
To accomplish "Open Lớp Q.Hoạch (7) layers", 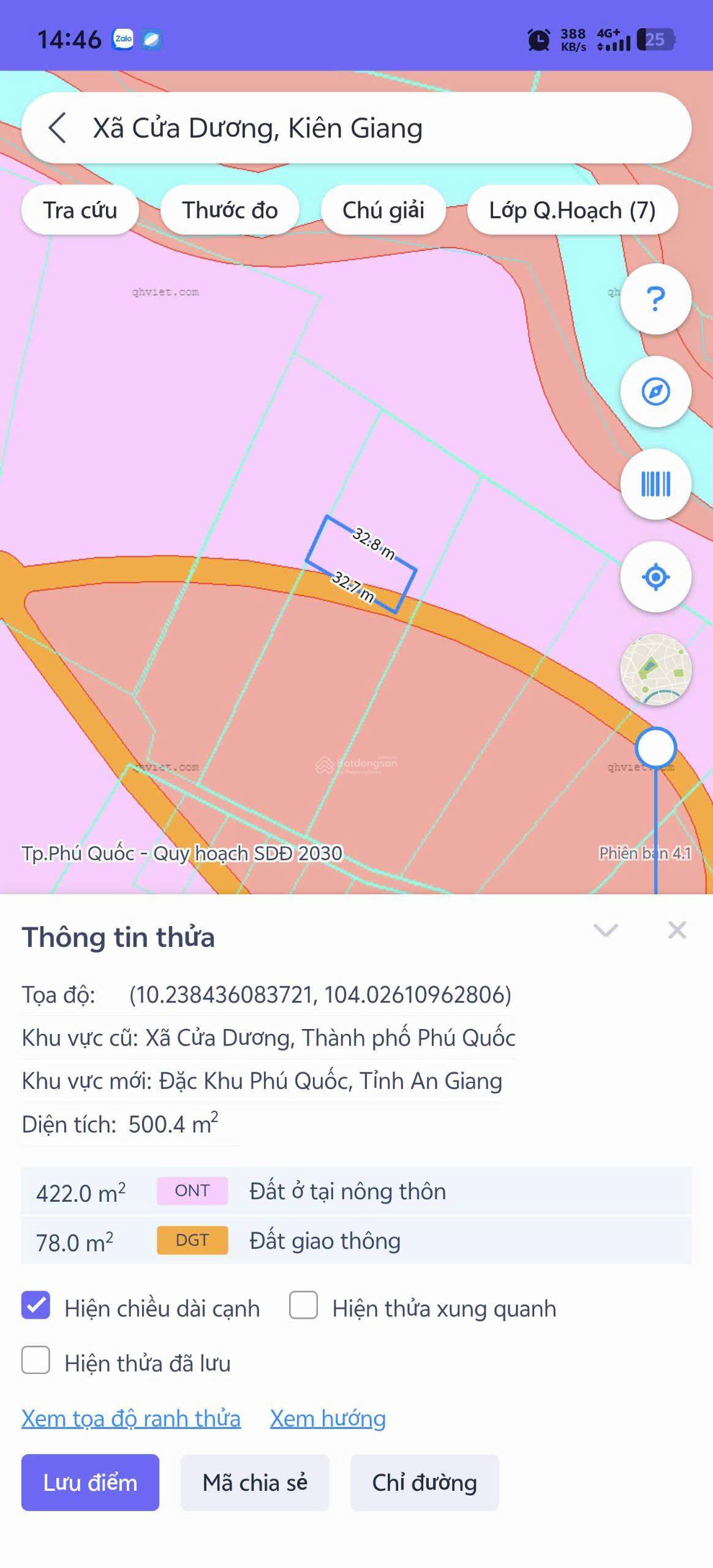I will (x=572, y=210).
